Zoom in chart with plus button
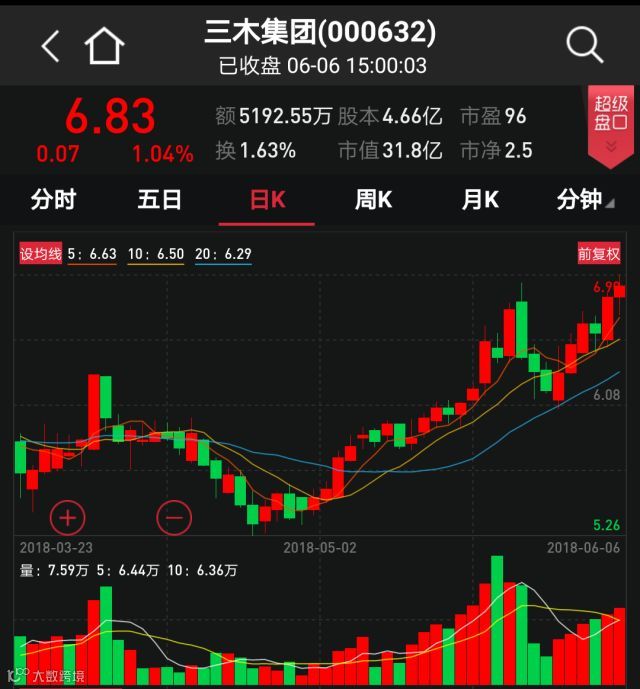The width and height of the screenshot is (640, 689). coord(68,517)
